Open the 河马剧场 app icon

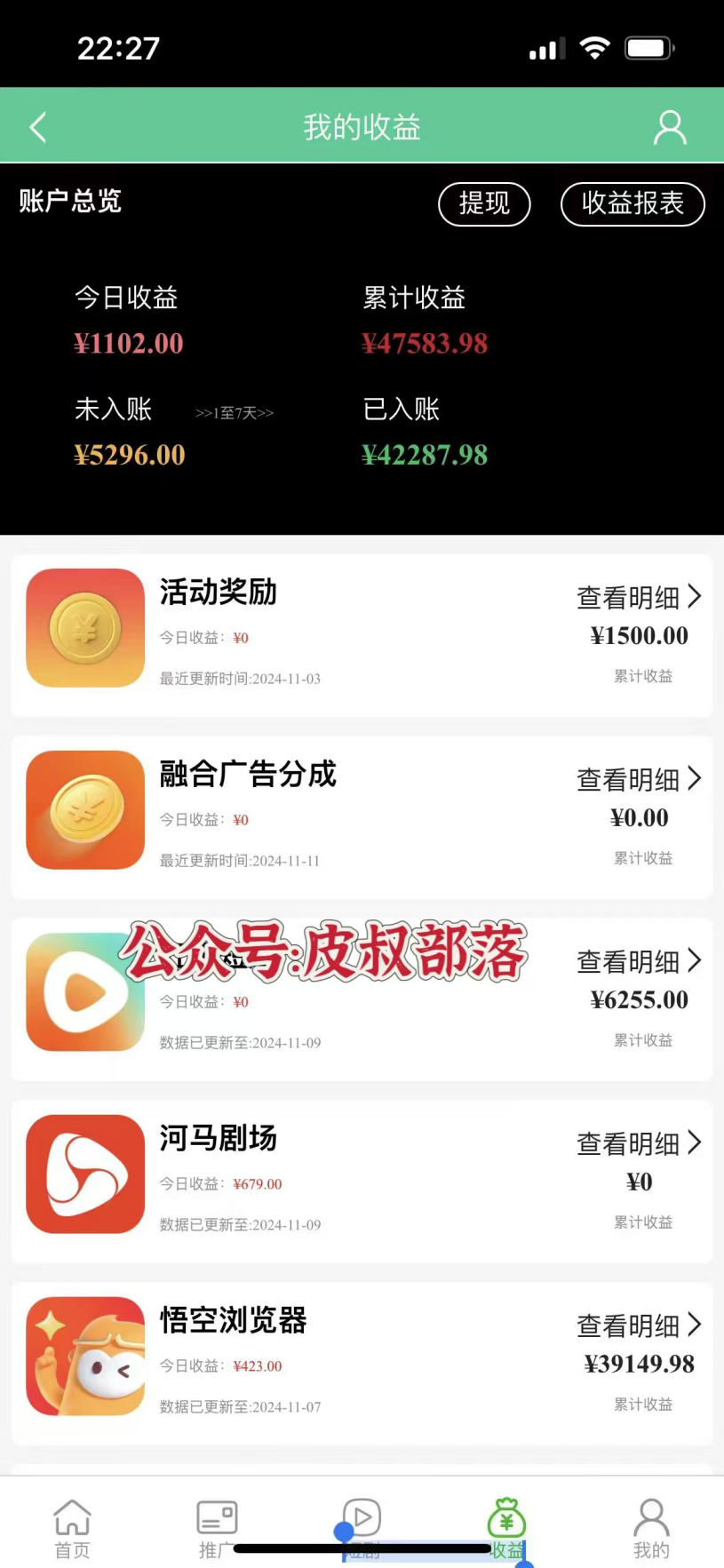pos(84,1174)
